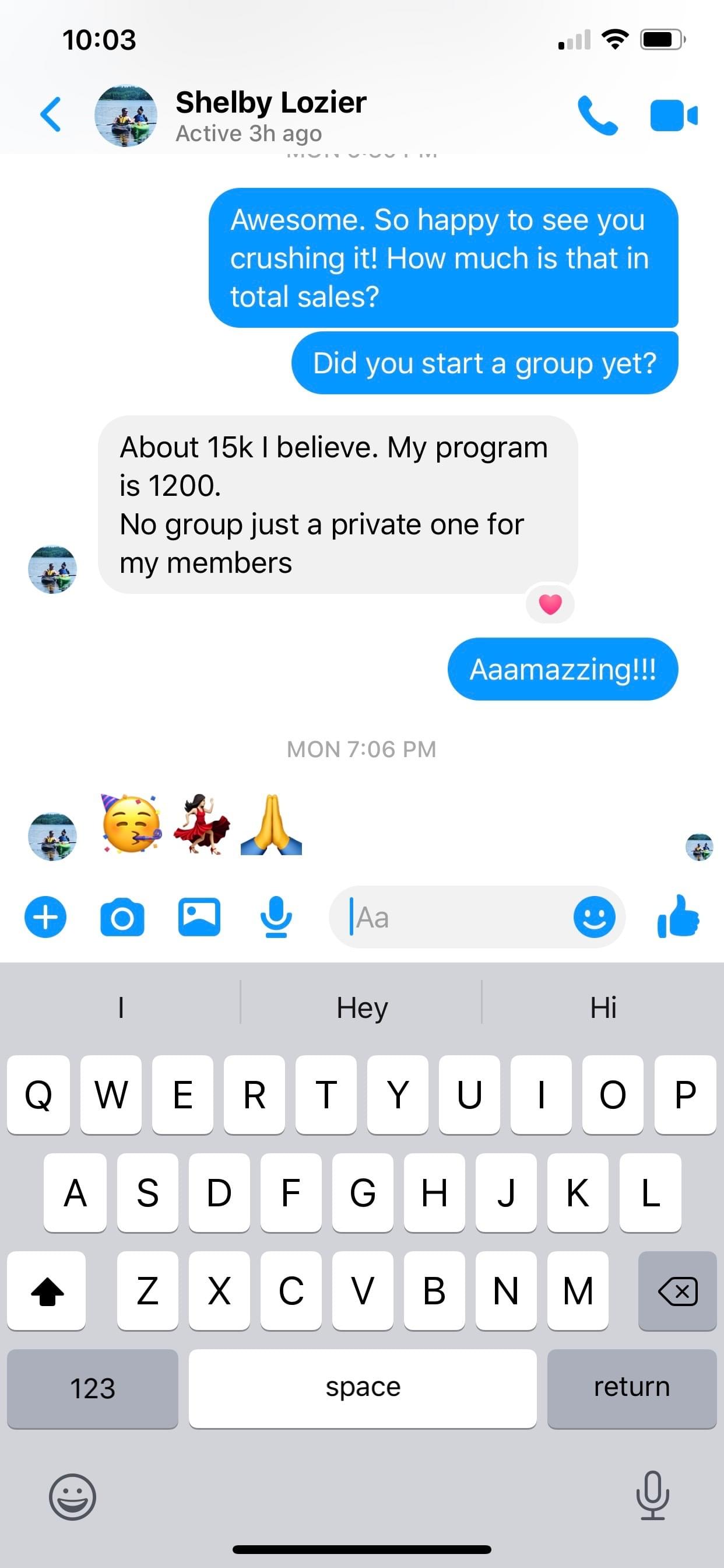
Task: Start a video call with Shelby
Action: click(x=673, y=115)
